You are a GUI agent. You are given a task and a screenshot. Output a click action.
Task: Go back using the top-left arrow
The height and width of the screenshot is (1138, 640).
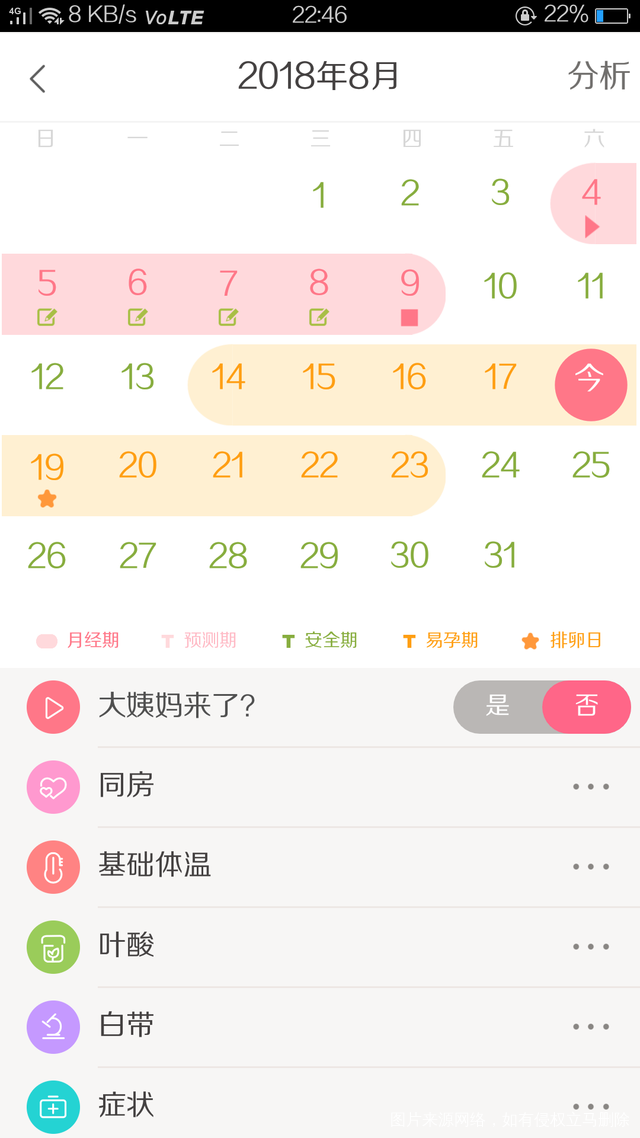[38, 78]
